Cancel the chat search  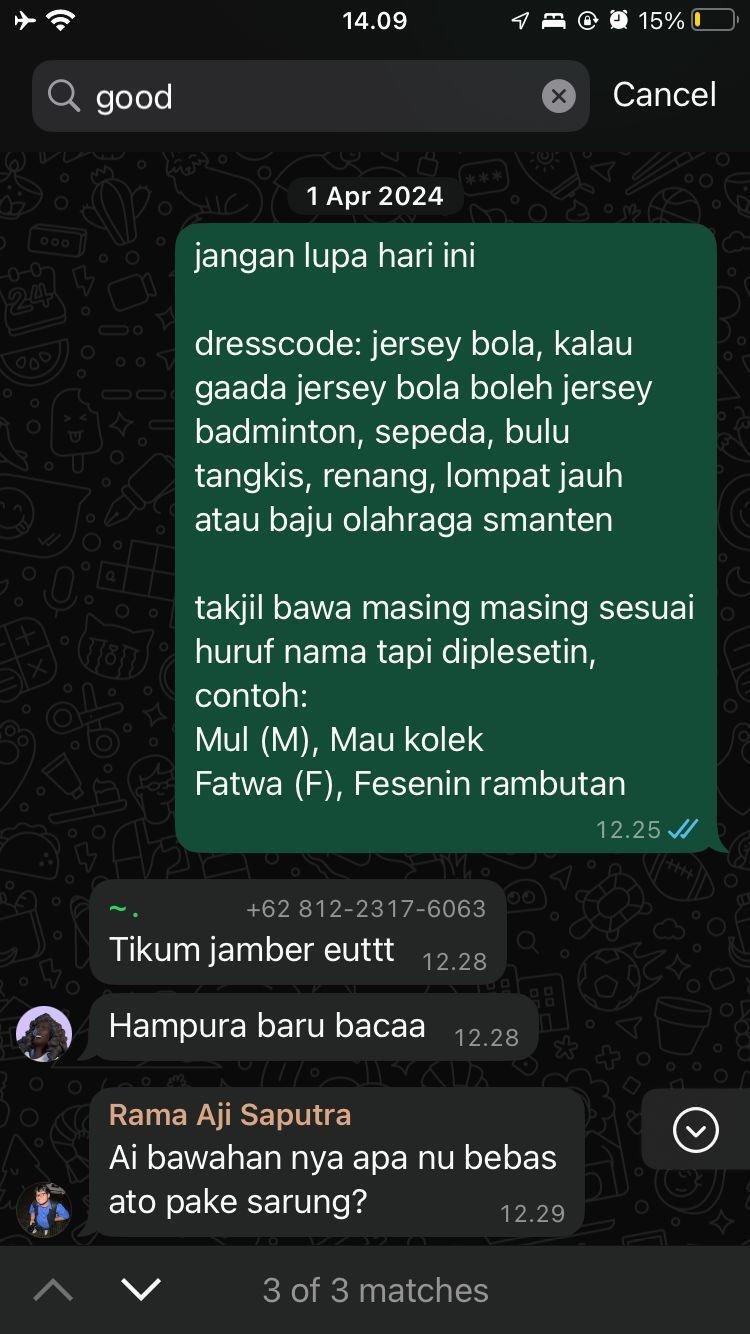664,95
